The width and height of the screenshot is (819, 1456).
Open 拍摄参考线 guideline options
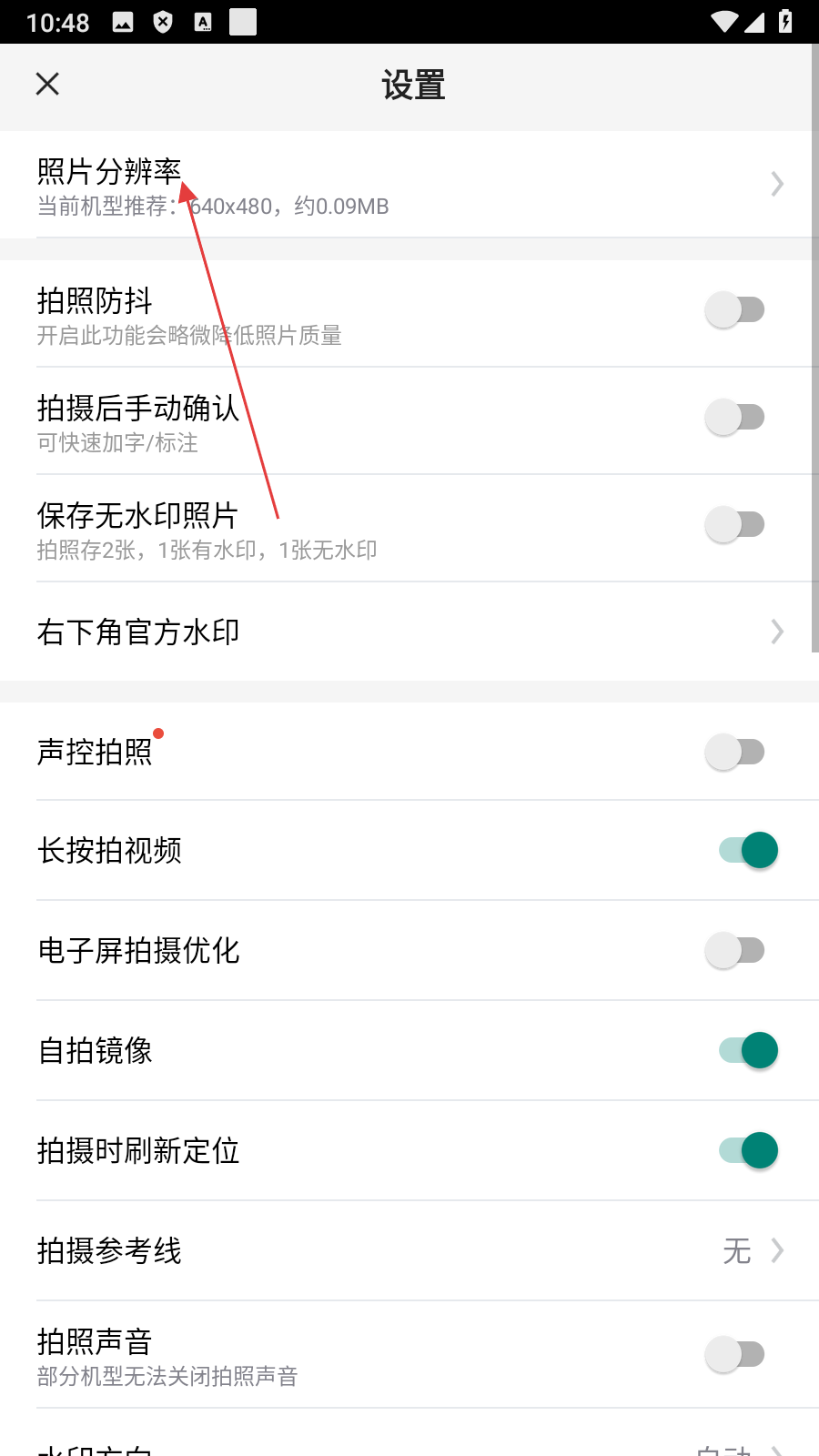(409, 1251)
